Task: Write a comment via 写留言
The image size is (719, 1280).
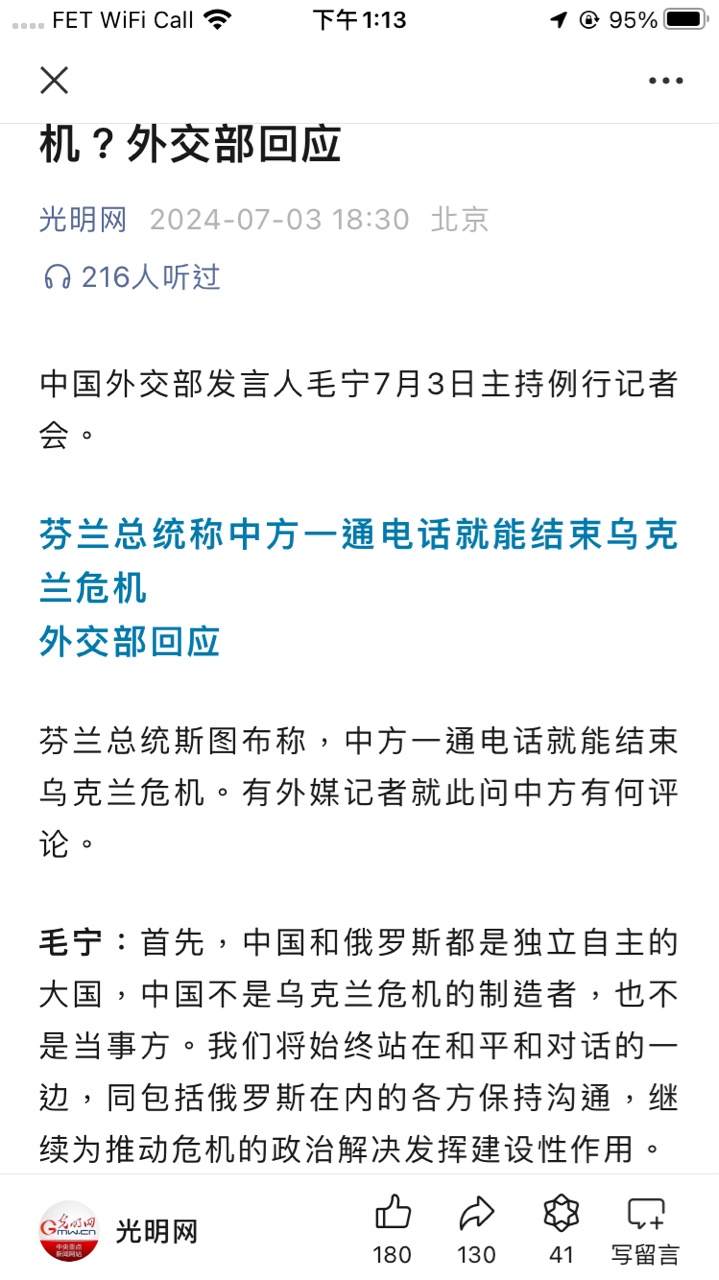Action: (x=645, y=1230)
